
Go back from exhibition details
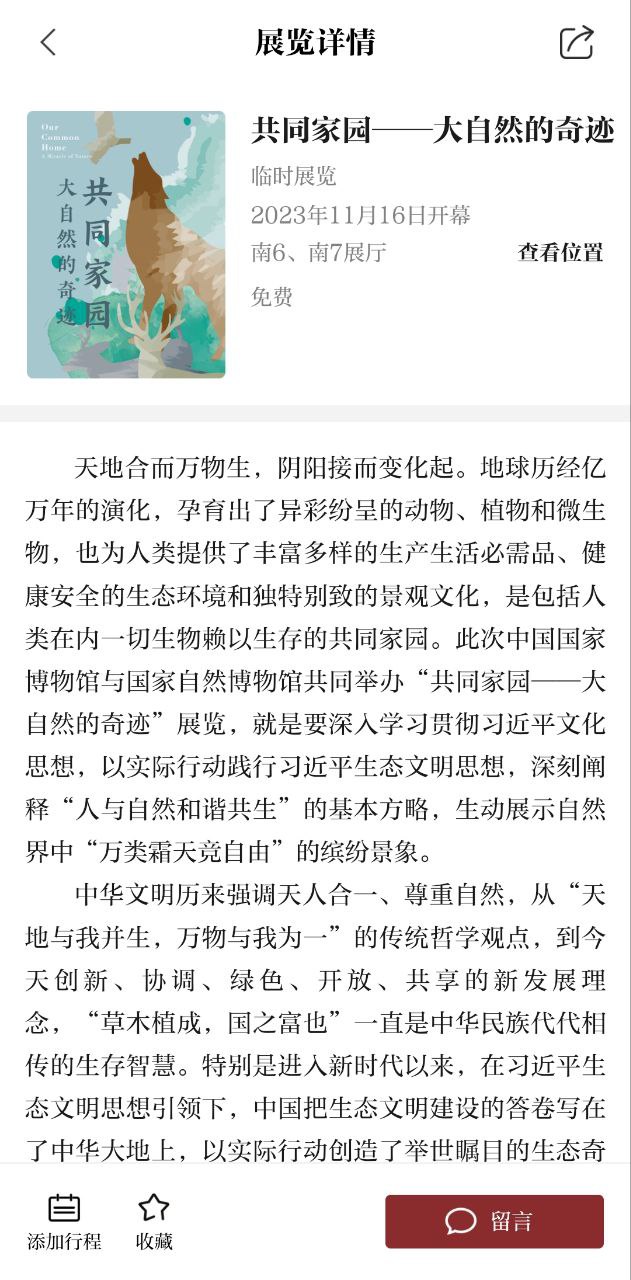tap(47, 42)
